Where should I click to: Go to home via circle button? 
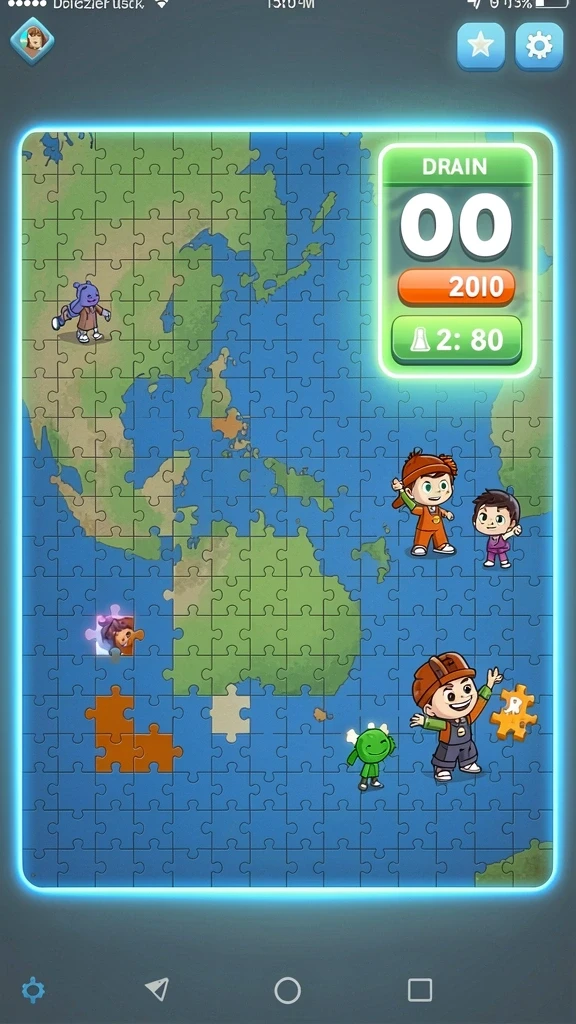287,990
